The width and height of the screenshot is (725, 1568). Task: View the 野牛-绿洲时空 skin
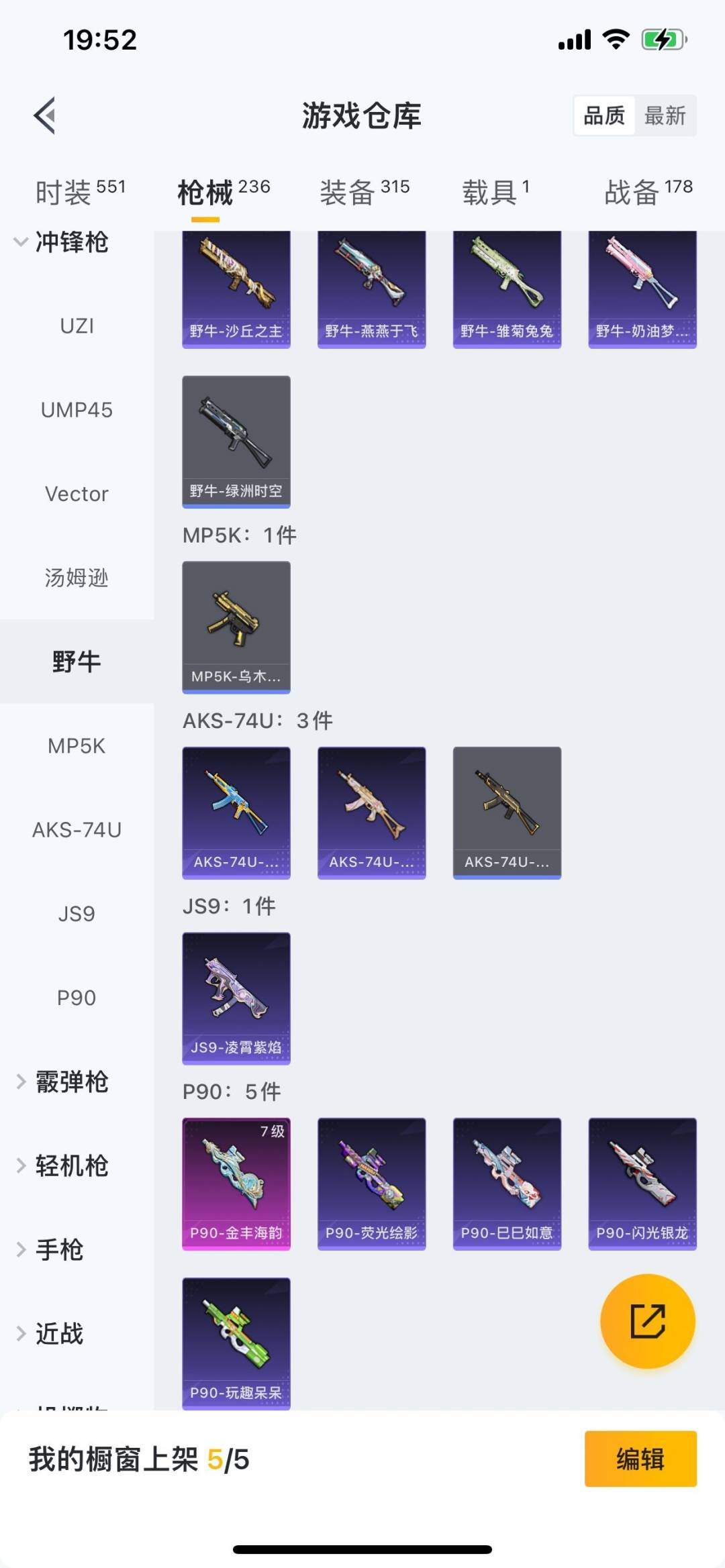[236, 441]
